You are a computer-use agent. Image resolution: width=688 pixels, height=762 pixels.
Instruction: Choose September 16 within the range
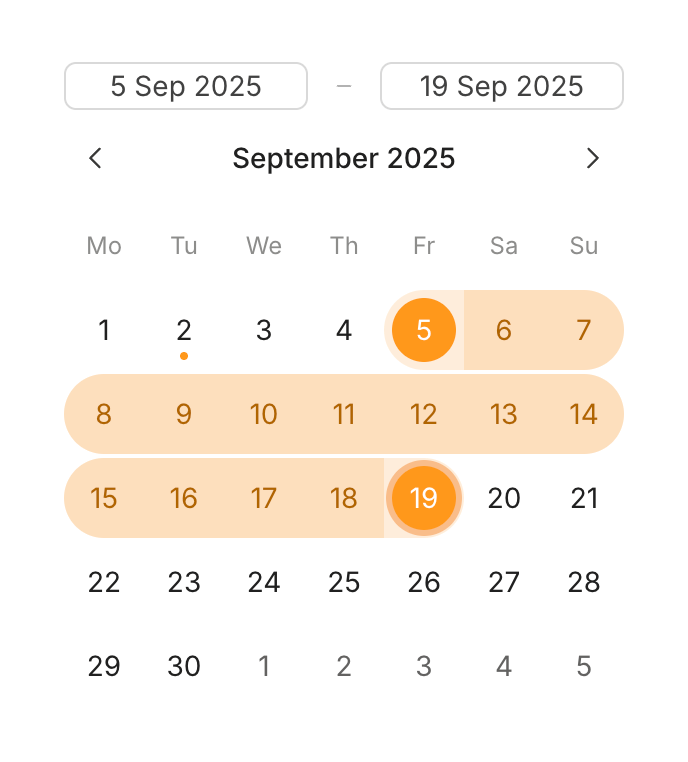click(x=184, y=498)
